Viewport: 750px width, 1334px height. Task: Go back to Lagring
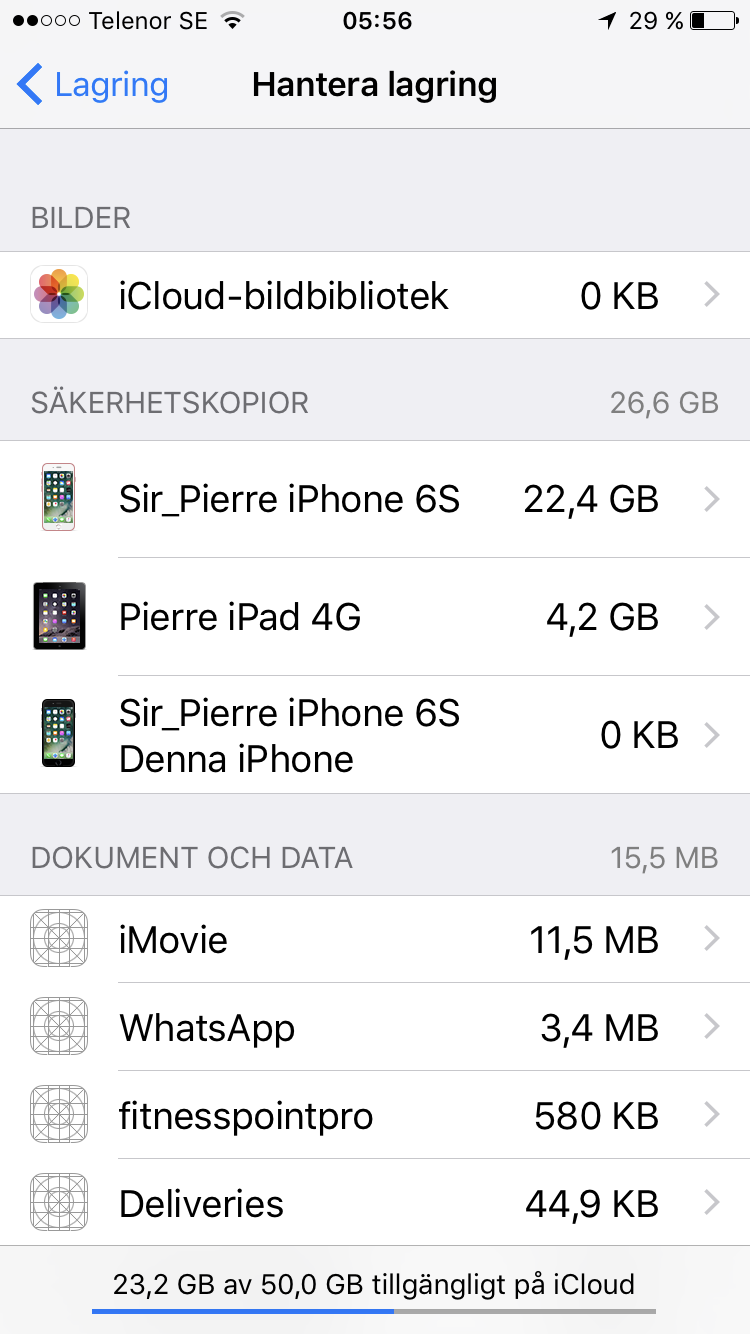(93, 85)
